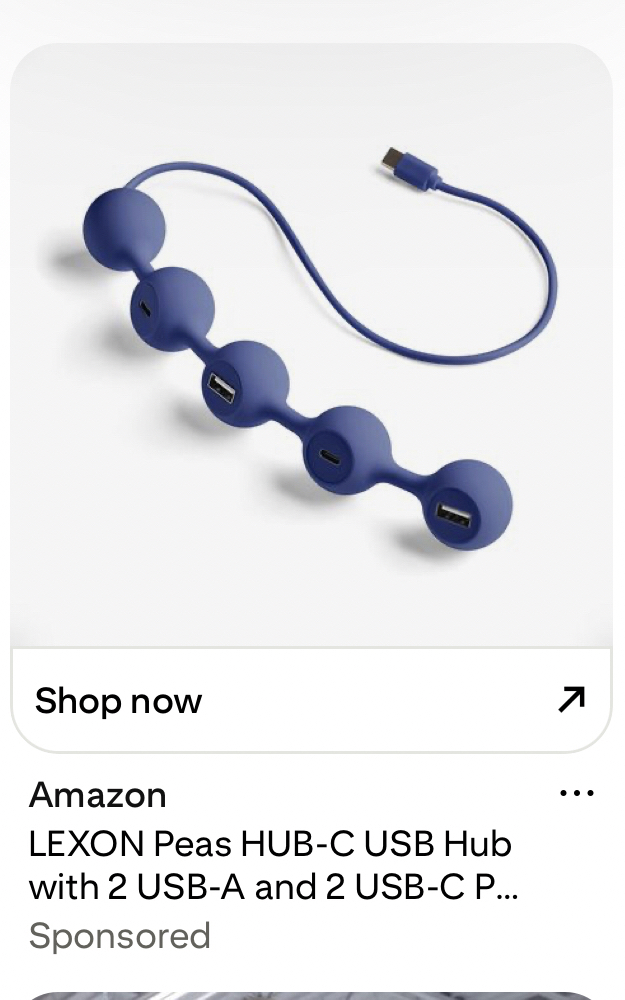Open the LEXON Peas USB hub product image
This screenshot has width=625, height=1000.
pyautogui.click(x=311, y=345)
